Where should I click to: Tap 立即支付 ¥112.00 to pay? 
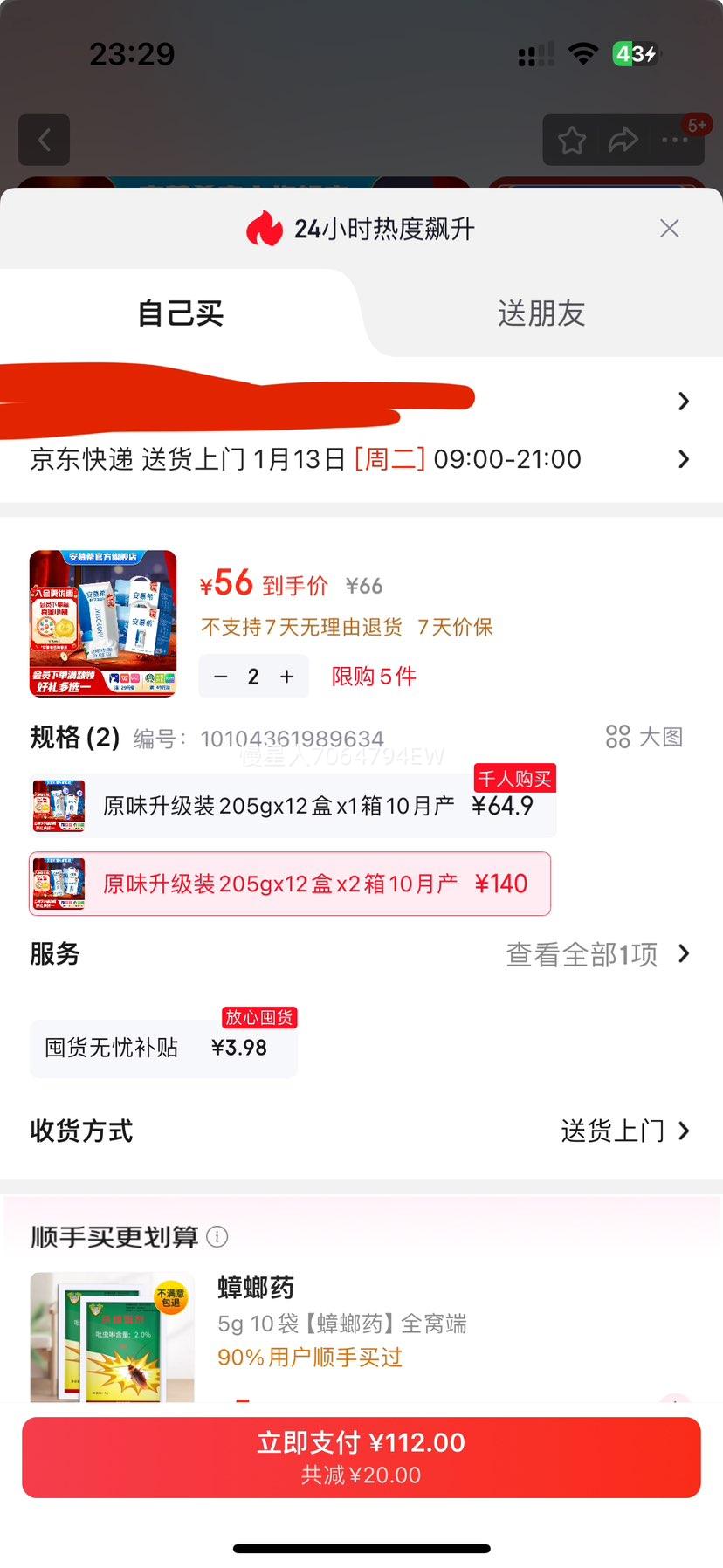pyautogui.click(x=361, y=1455)
